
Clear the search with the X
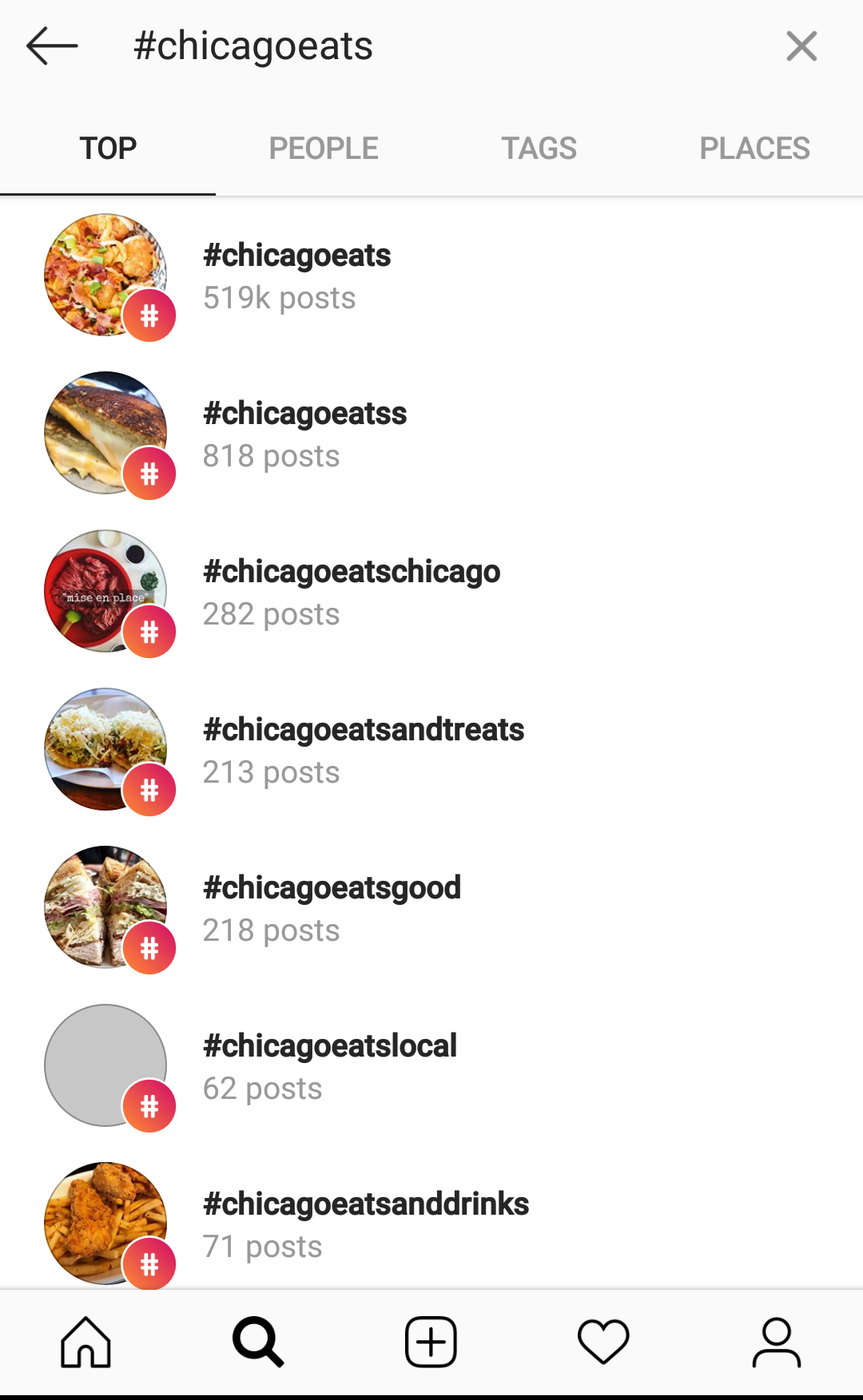(x=801, y=46)
